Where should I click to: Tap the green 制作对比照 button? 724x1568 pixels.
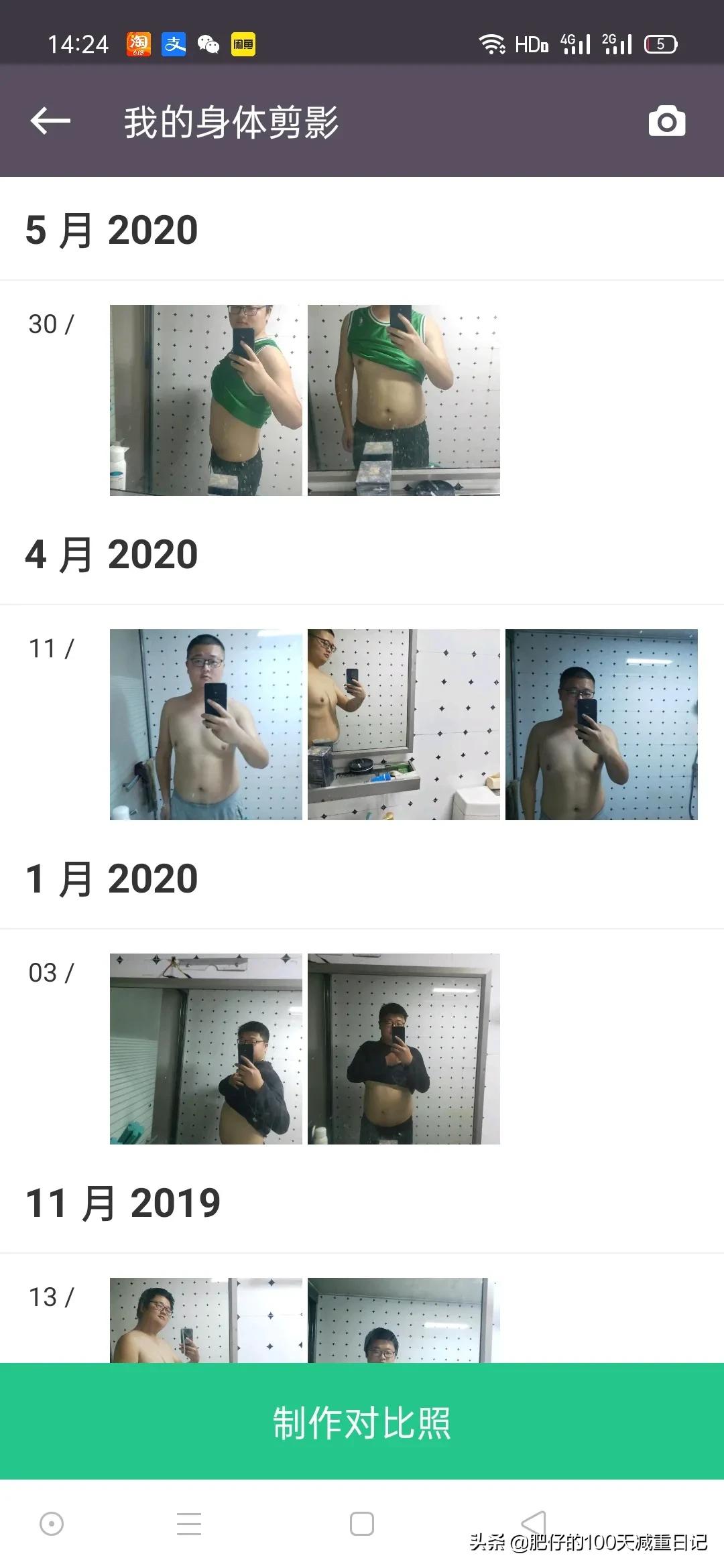click(x=362, y=1421)
